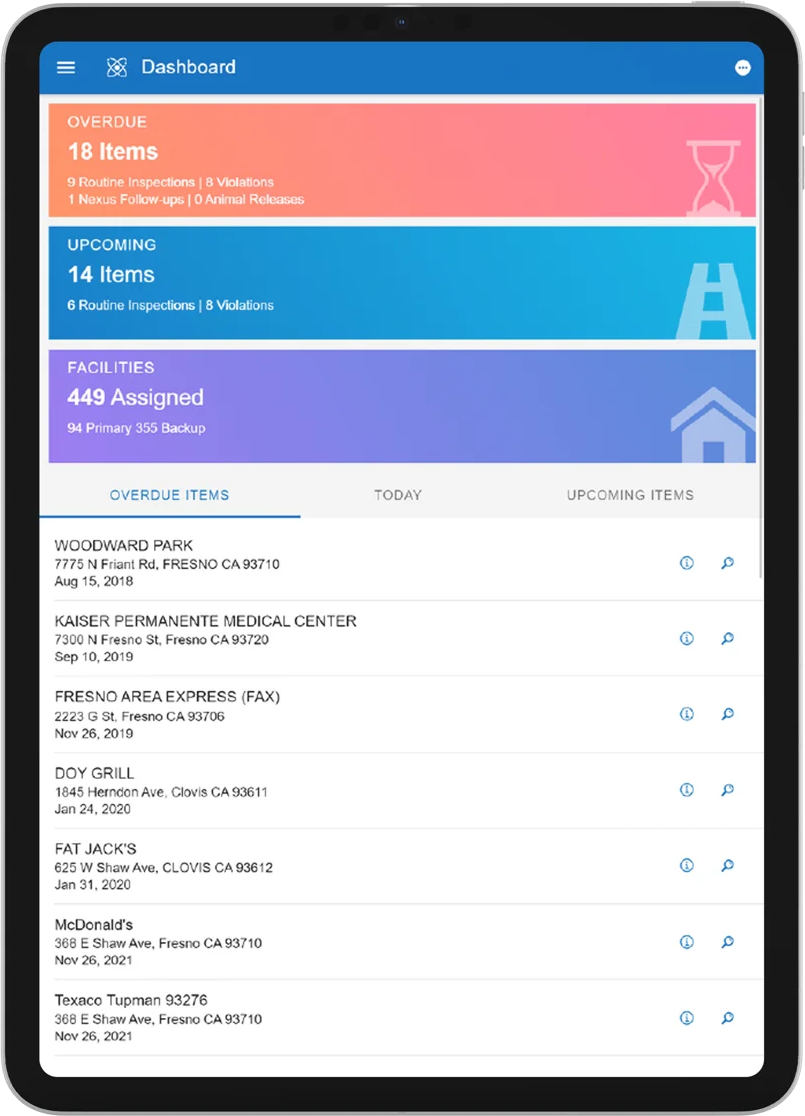Open the Overdue 18 Items card
This screenshot has height=1116, width=805.
click(x=400, y=160)
